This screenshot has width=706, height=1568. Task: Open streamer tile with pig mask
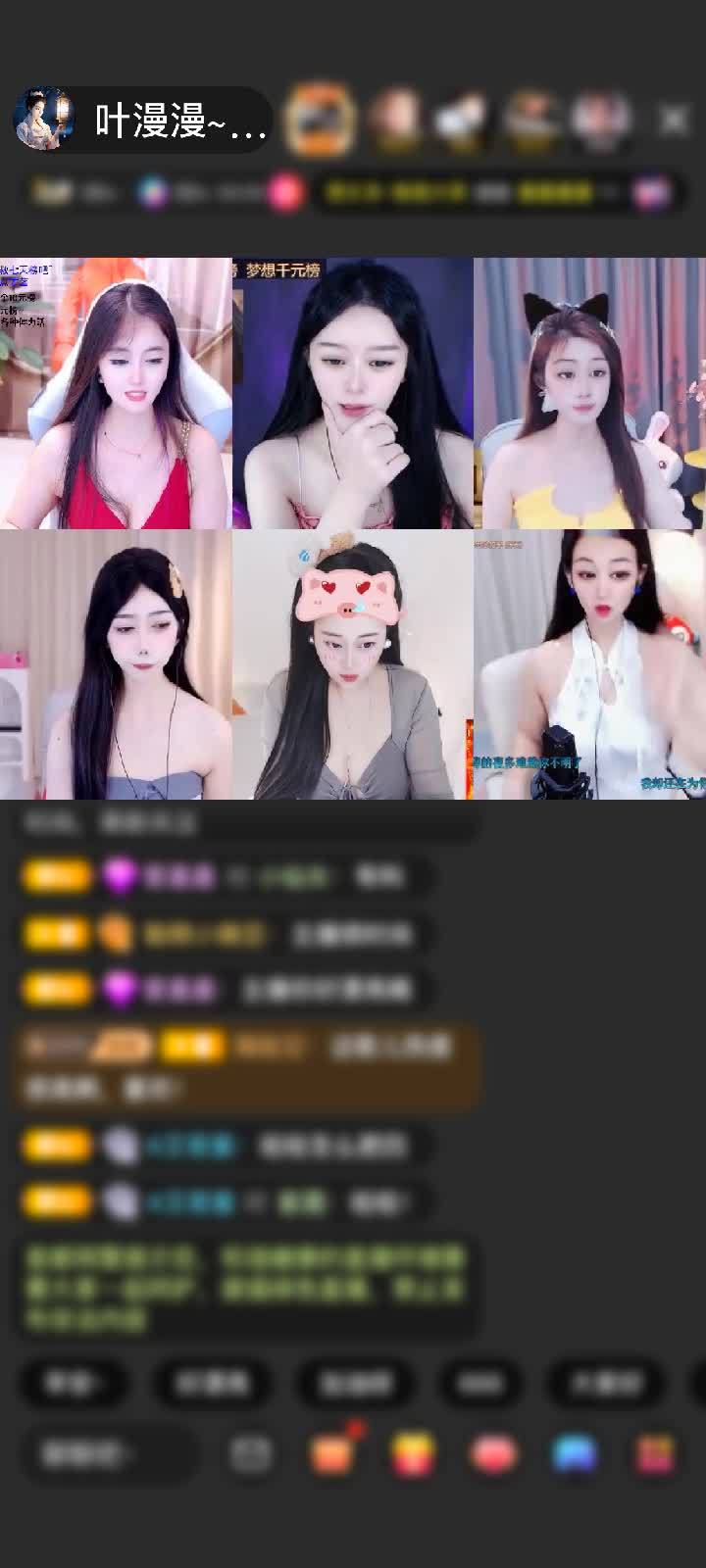[x=353, y=664]
